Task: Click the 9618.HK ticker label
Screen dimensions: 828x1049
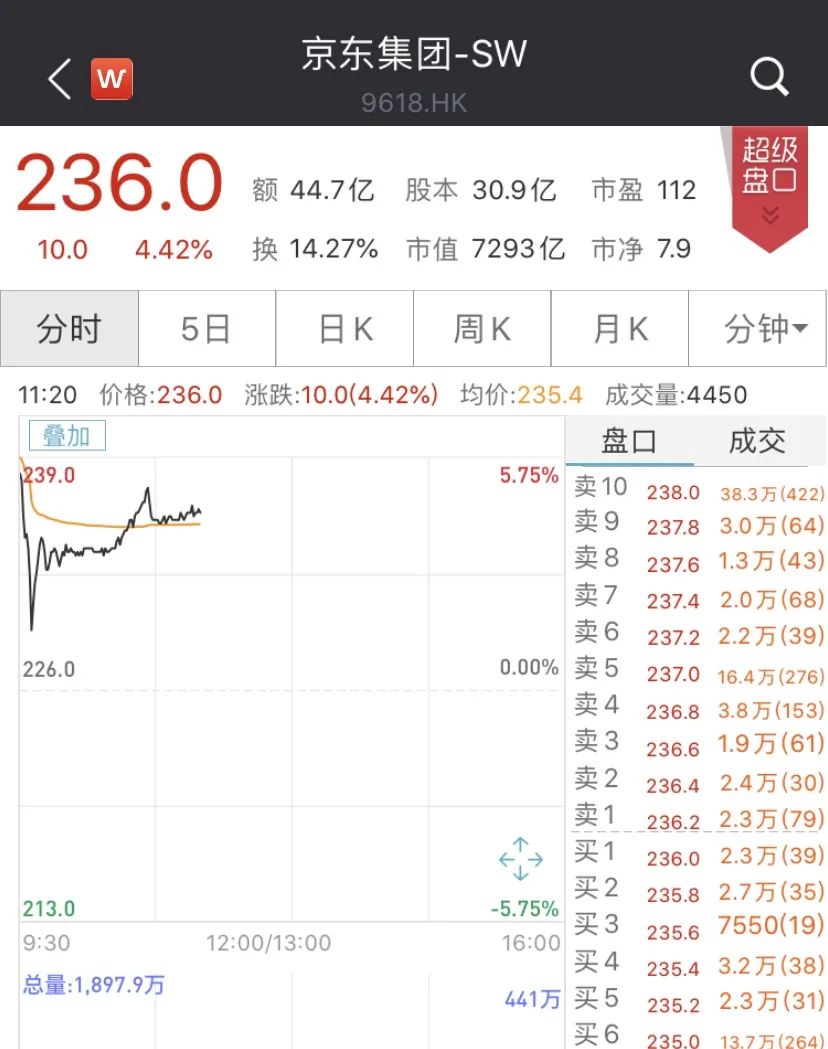Action: (x=414, y=103)
